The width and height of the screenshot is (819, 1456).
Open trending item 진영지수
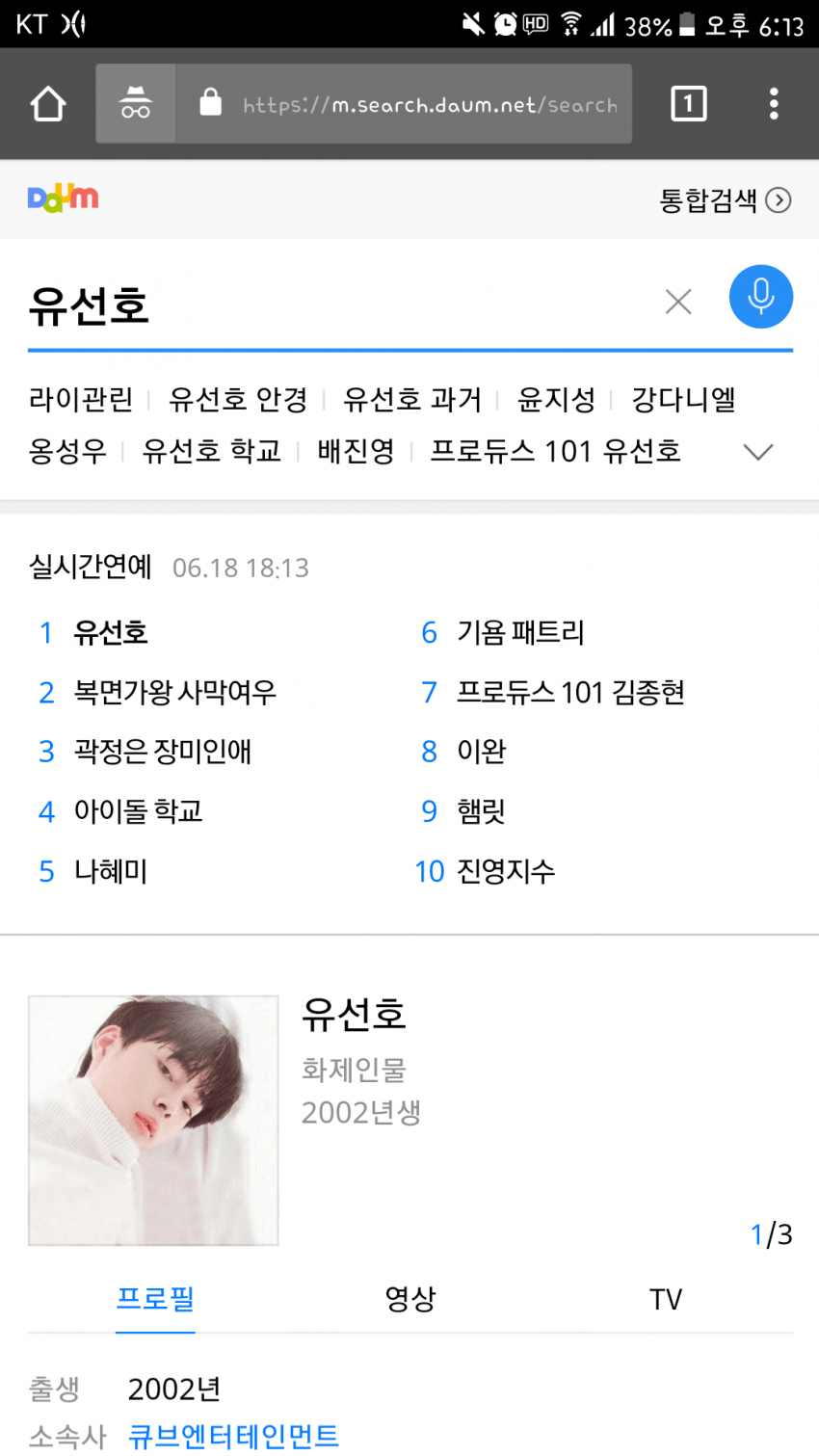tap(506, 871)
